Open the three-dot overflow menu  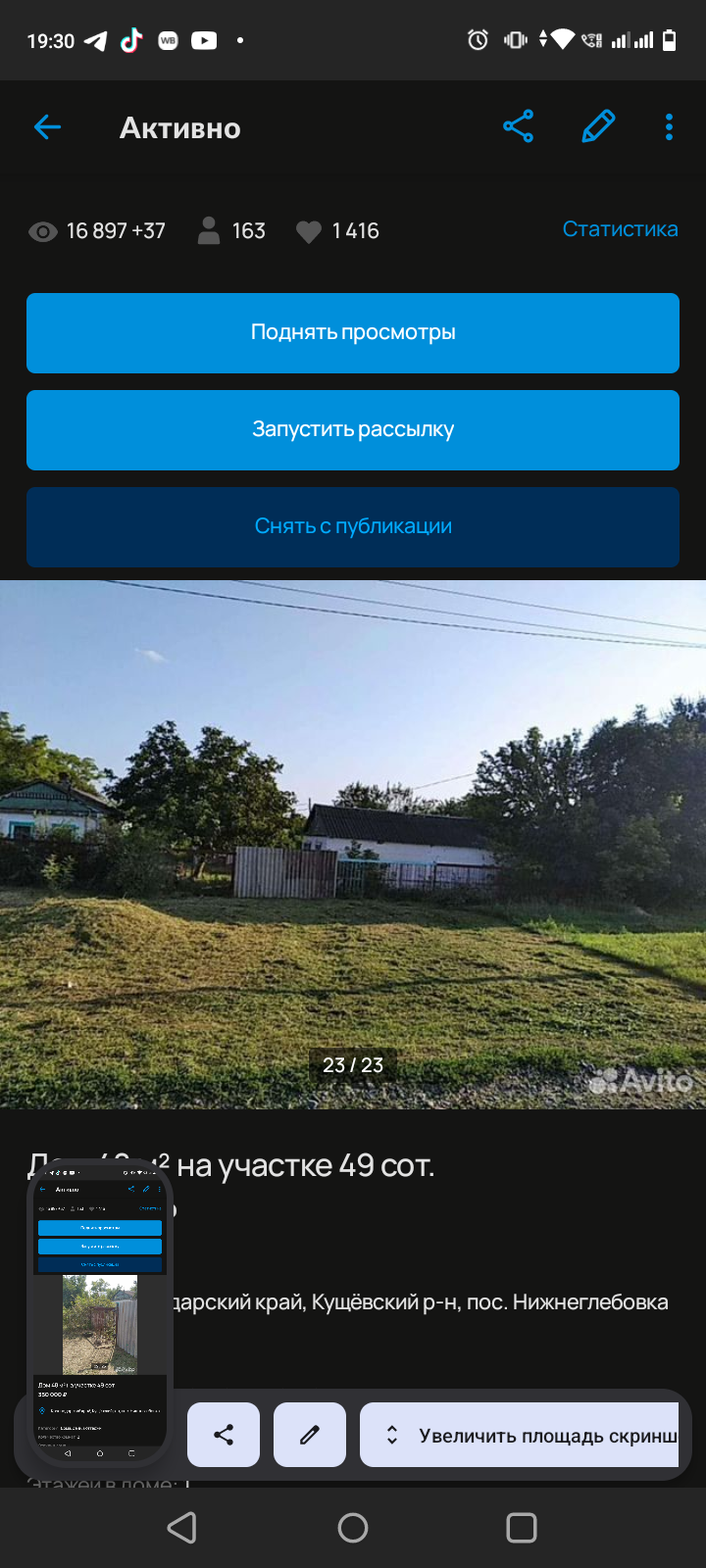pyautogui.click(x=669, y=127)
